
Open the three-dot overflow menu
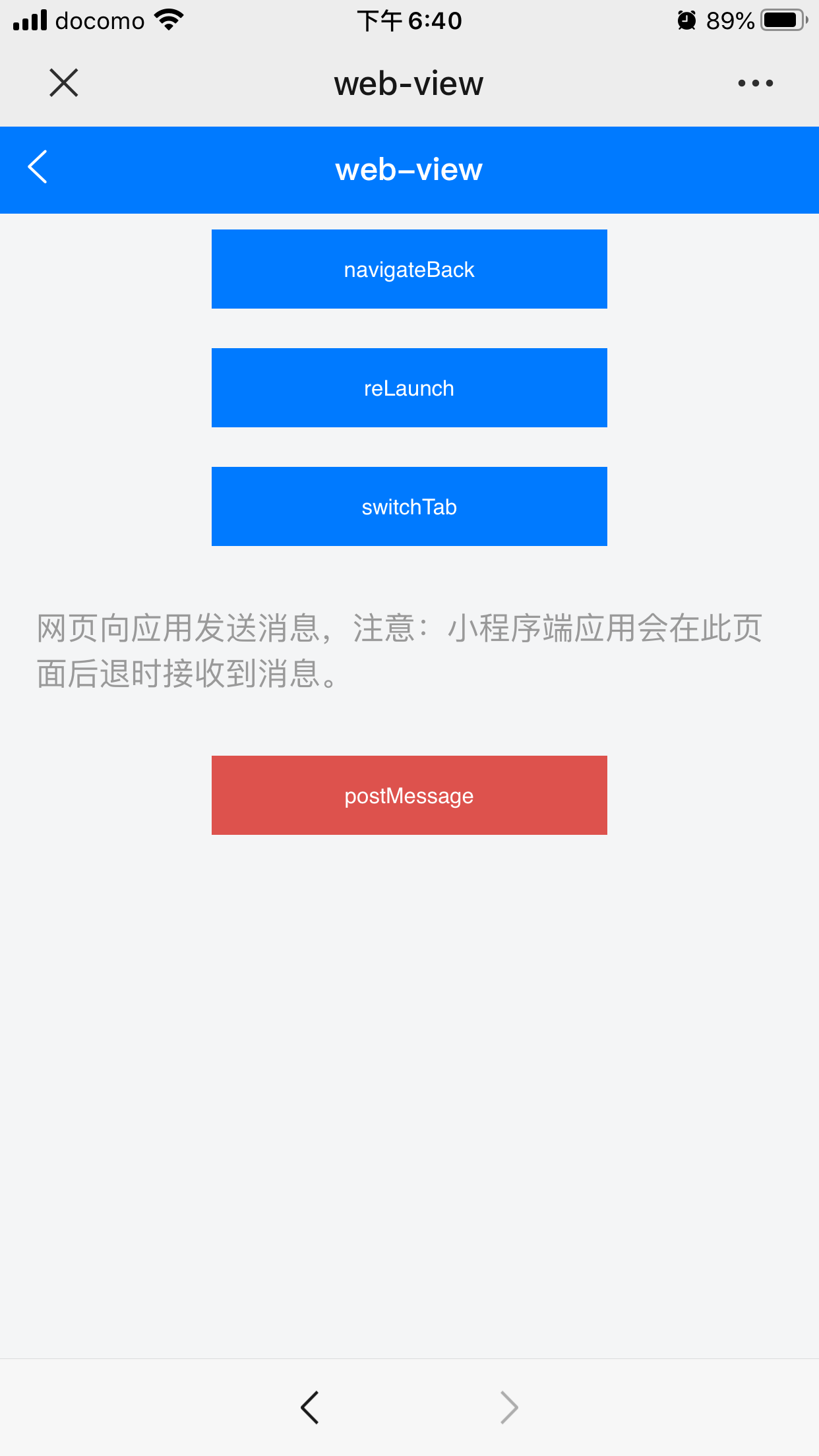click(x=755, y=83)
